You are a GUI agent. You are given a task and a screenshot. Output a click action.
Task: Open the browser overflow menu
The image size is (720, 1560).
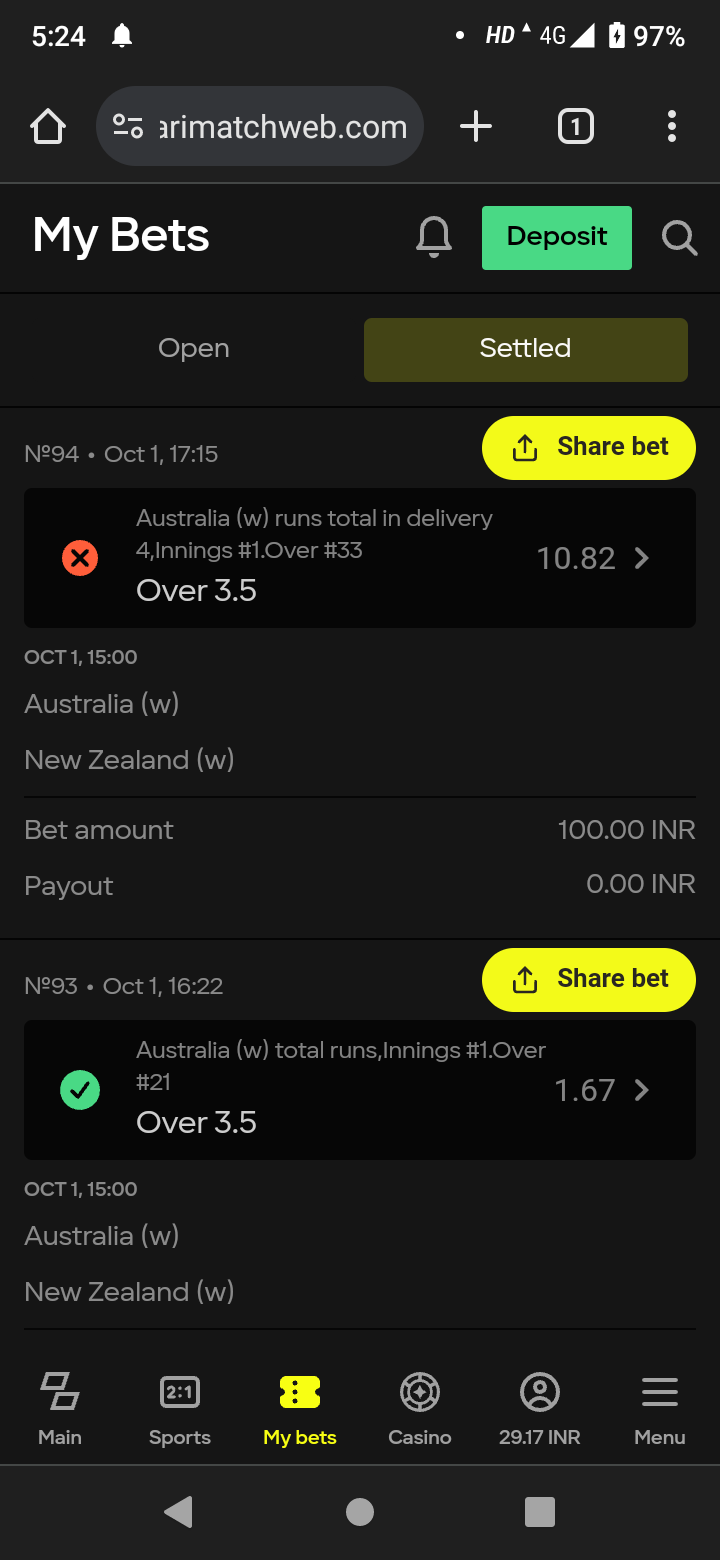672,127
